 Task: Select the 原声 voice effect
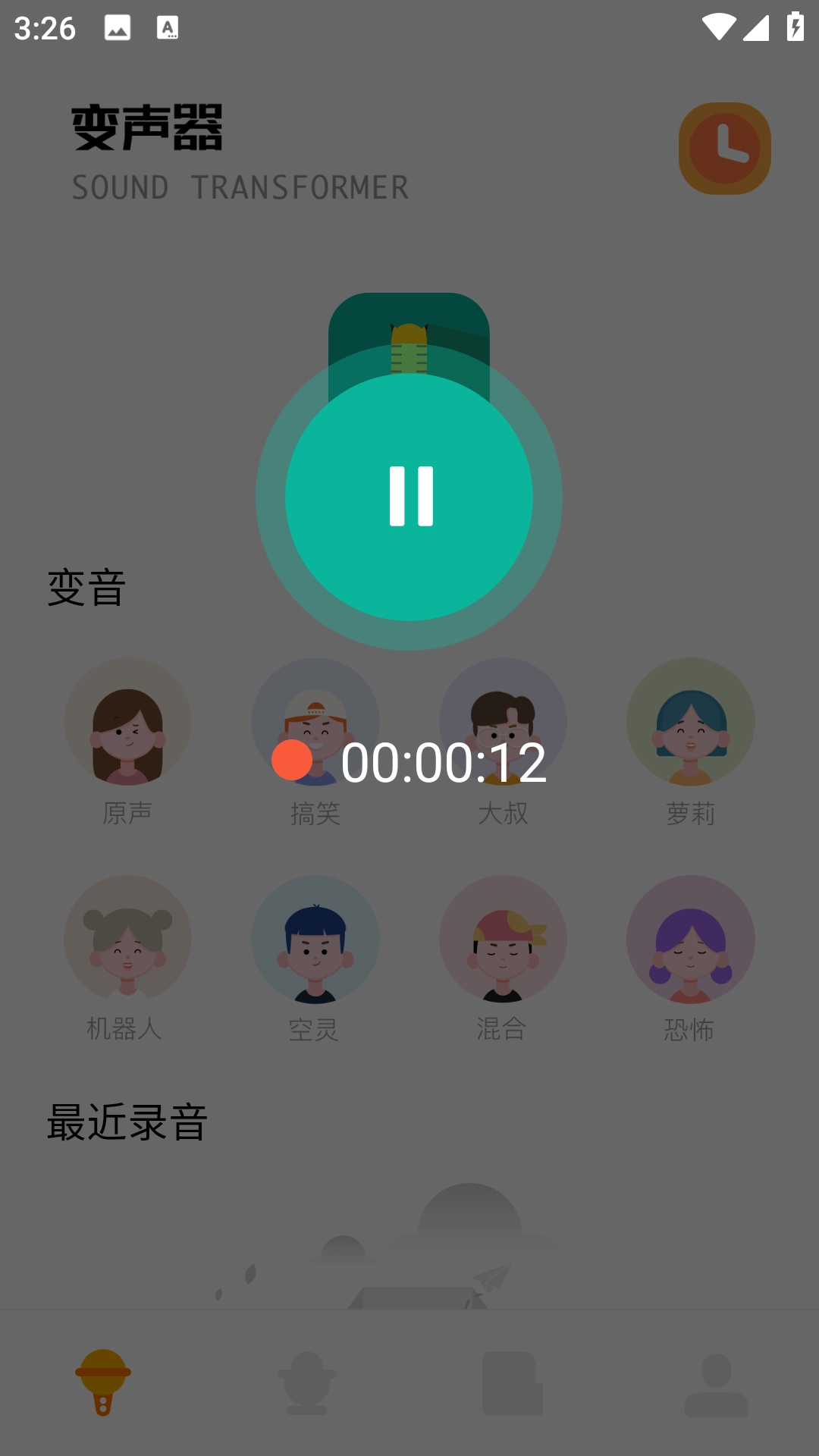[127, 722]
